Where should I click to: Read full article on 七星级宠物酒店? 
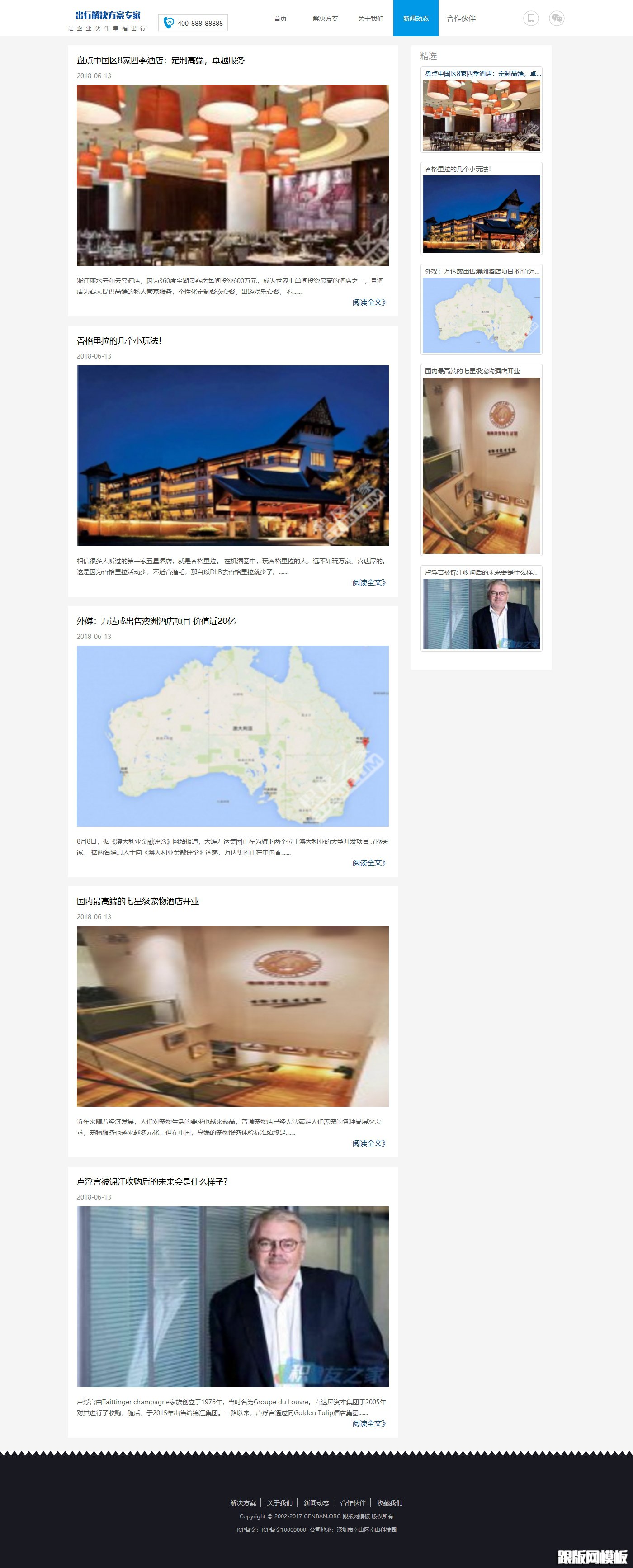pyautogui.click(x=369, y=1143)
